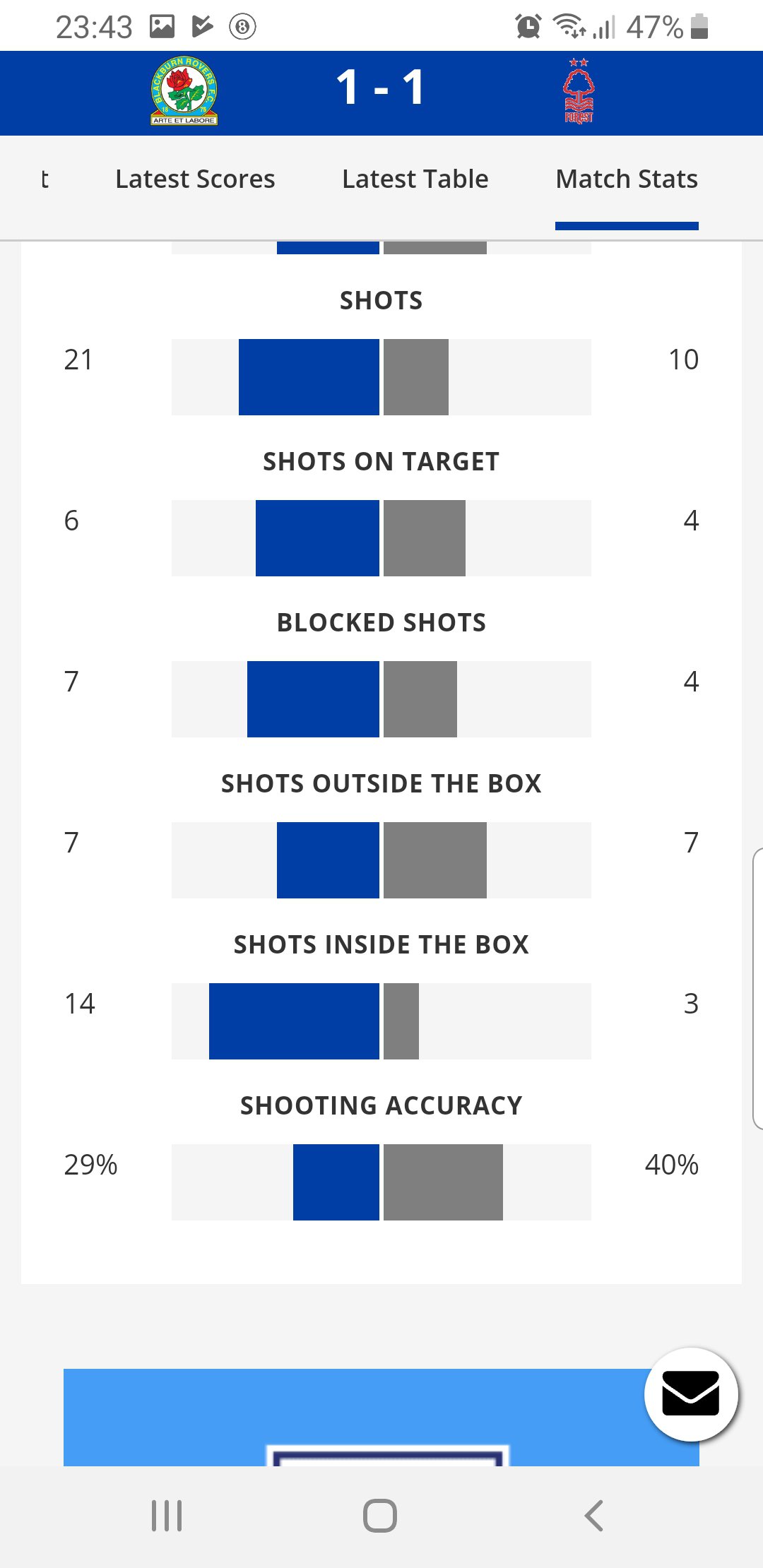Open the Latest Table tab

point(415,179)
